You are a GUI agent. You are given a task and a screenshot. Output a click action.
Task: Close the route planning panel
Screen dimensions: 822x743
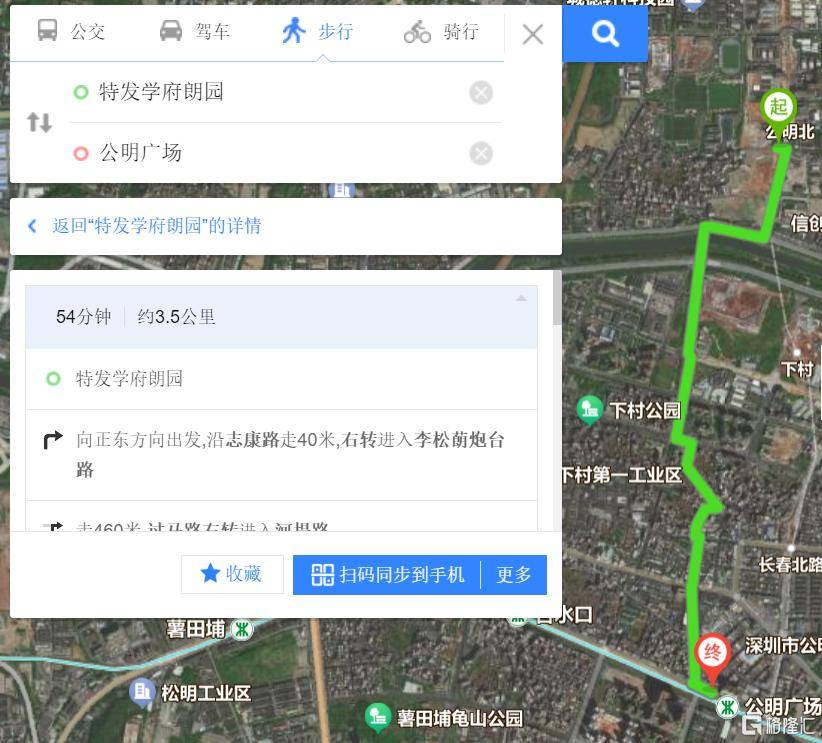click(x=532, y=35)
